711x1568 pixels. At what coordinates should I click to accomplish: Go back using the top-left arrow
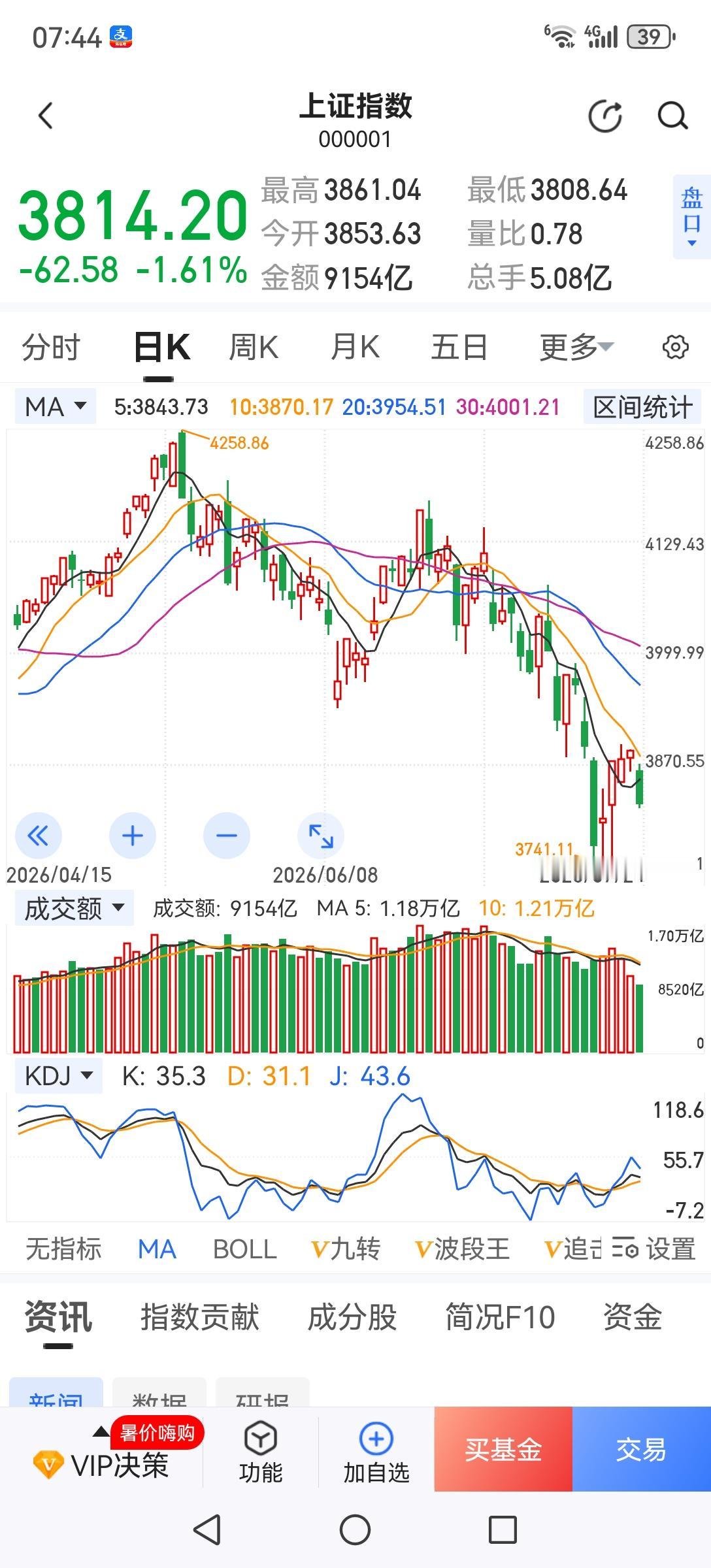click(45, 116)
